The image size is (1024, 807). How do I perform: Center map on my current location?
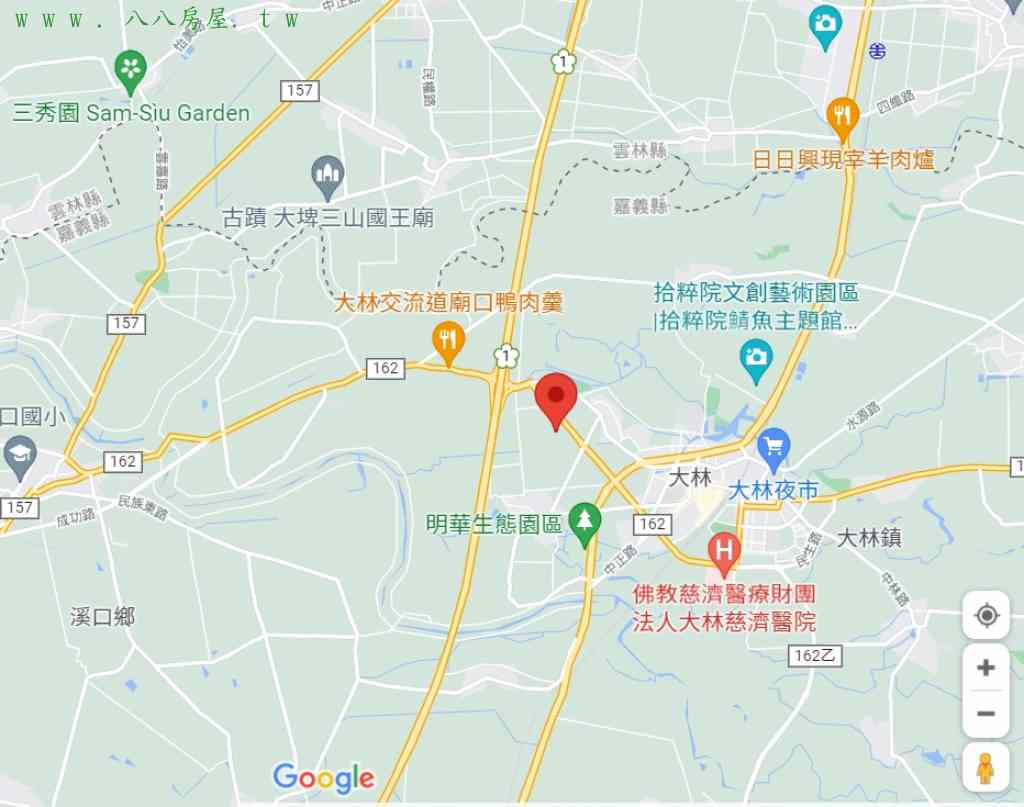pos(986,615)
